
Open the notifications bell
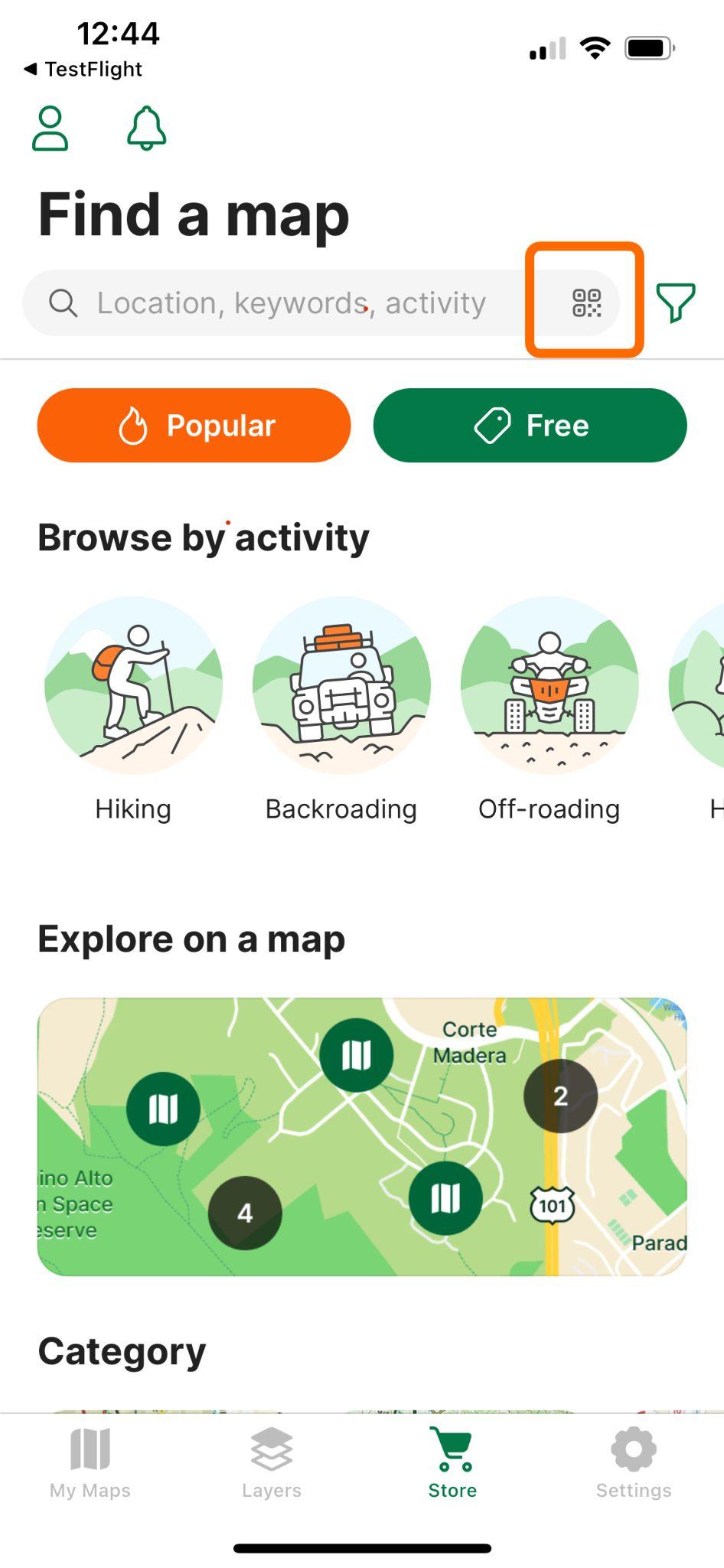146,128
